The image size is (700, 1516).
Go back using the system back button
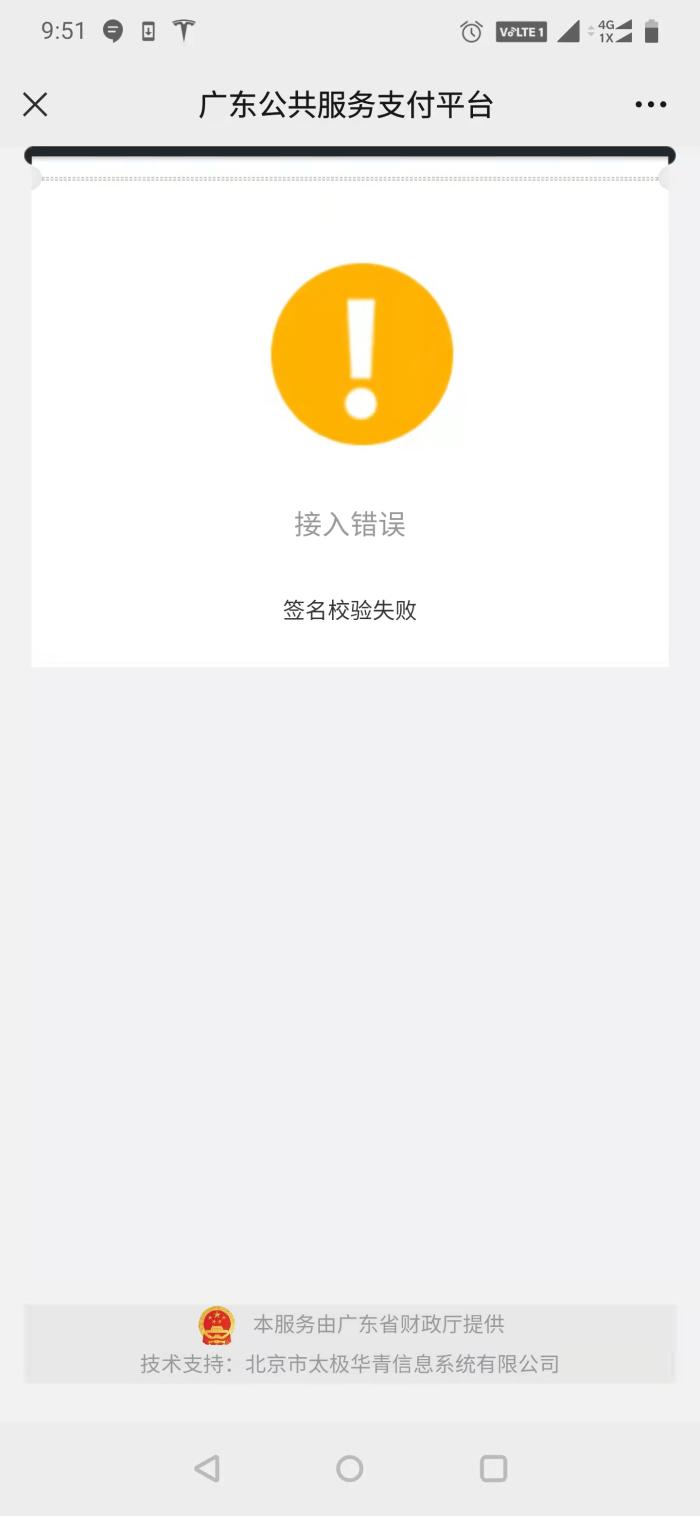click(207, 1468)
